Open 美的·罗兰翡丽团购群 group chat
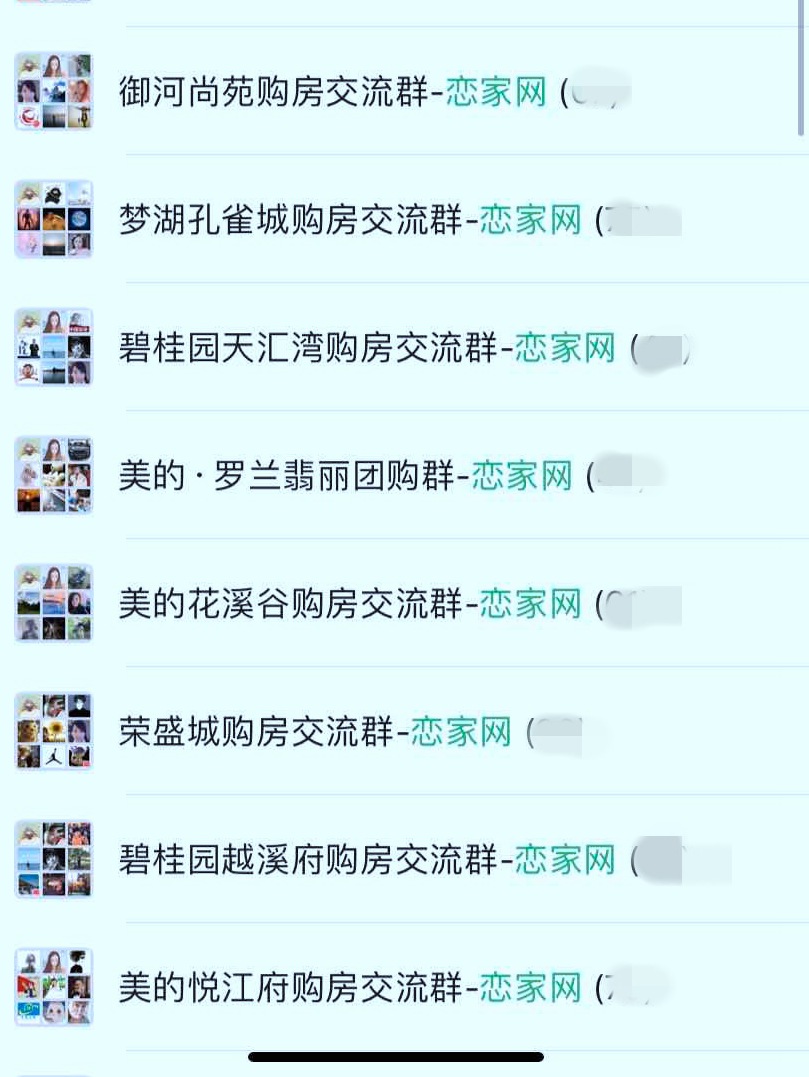The height and width of the screenshot is (1077, 809). [344, 475]
